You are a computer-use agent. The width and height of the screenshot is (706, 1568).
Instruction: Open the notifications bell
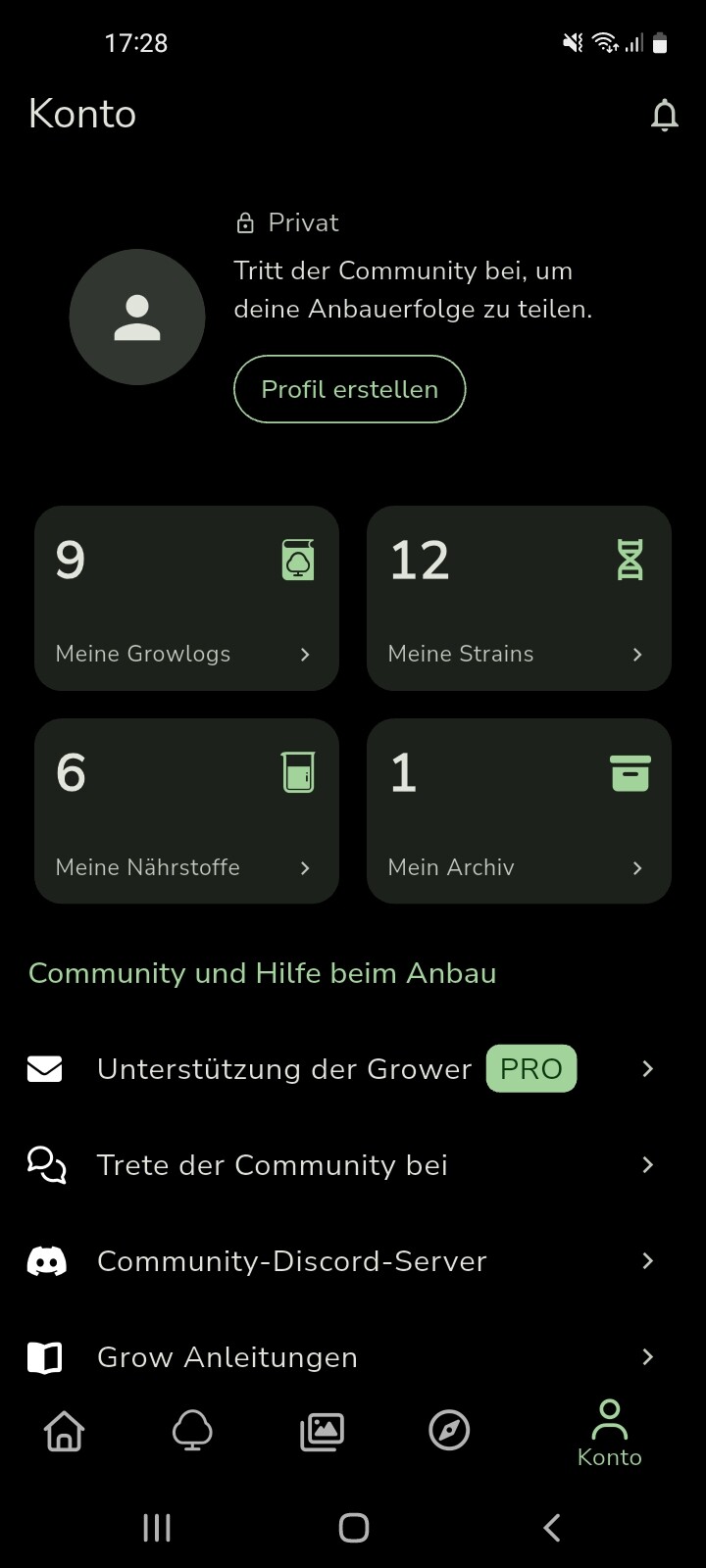(664, 115)
